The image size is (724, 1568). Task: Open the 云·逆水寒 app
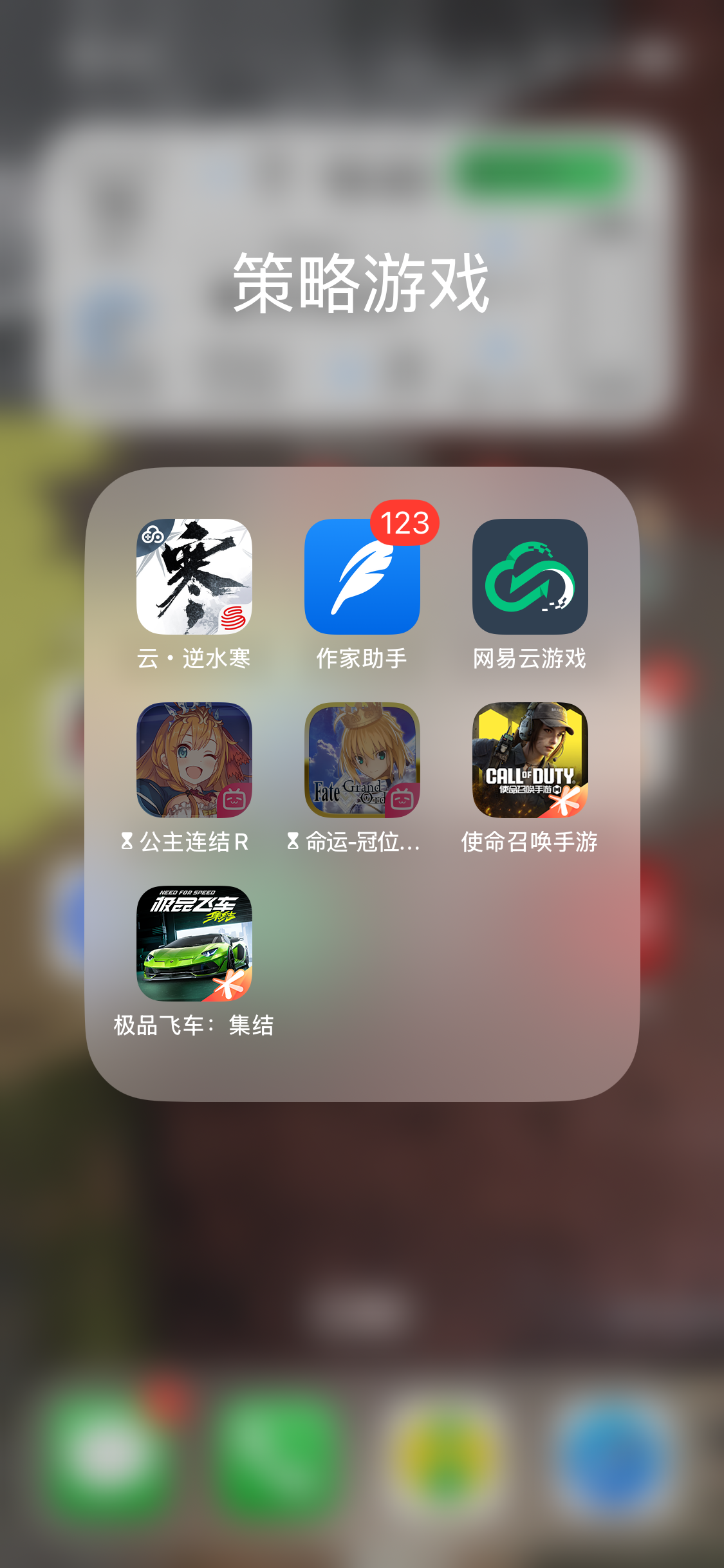click(194, 577)
